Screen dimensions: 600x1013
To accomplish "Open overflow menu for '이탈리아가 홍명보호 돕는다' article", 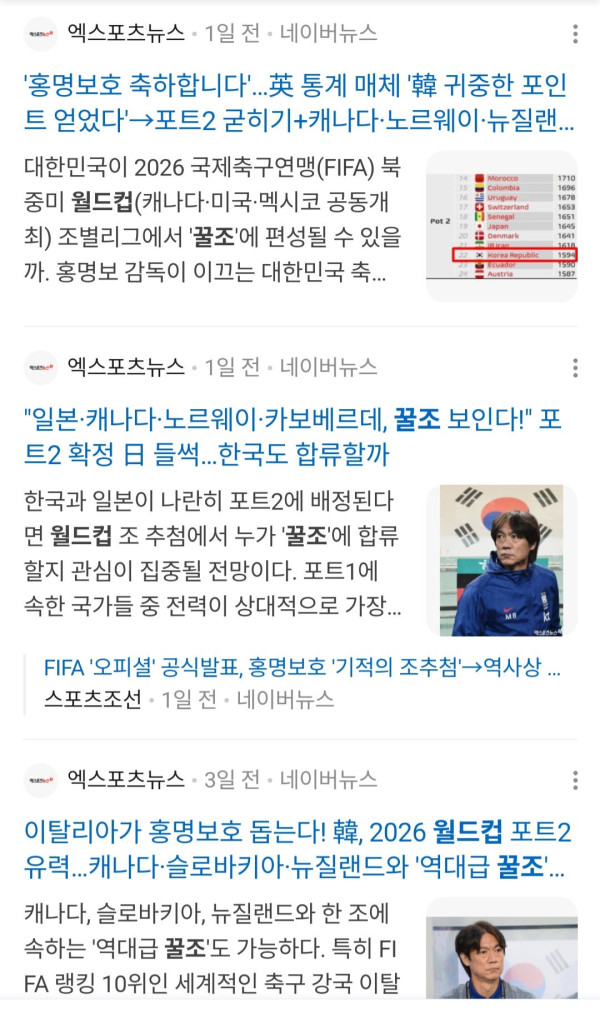I will pyautogui.click(x=575, y=780).
